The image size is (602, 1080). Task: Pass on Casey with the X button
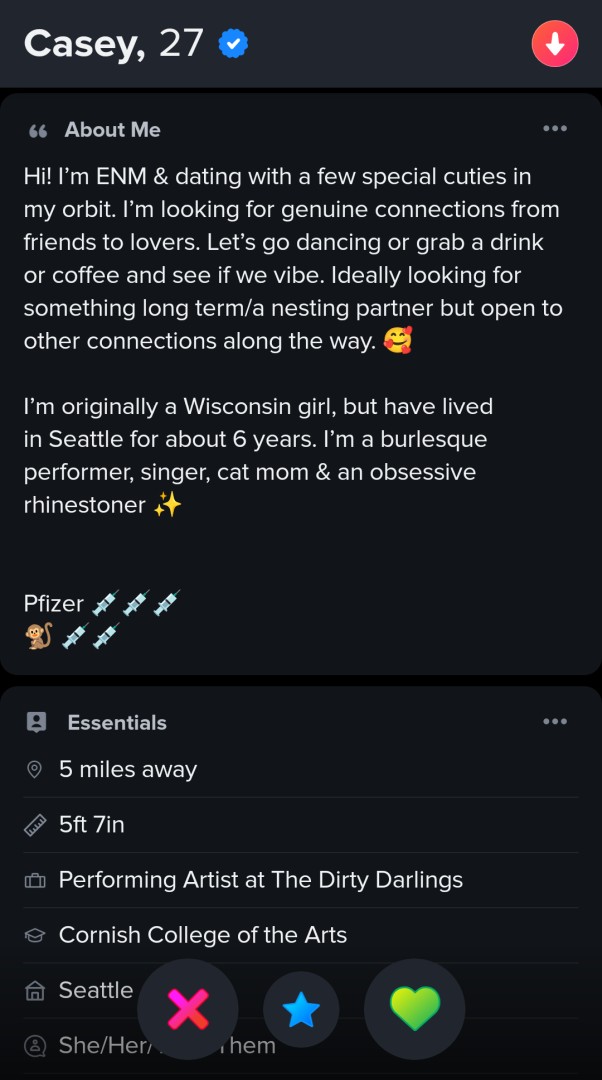(188, 1010)
